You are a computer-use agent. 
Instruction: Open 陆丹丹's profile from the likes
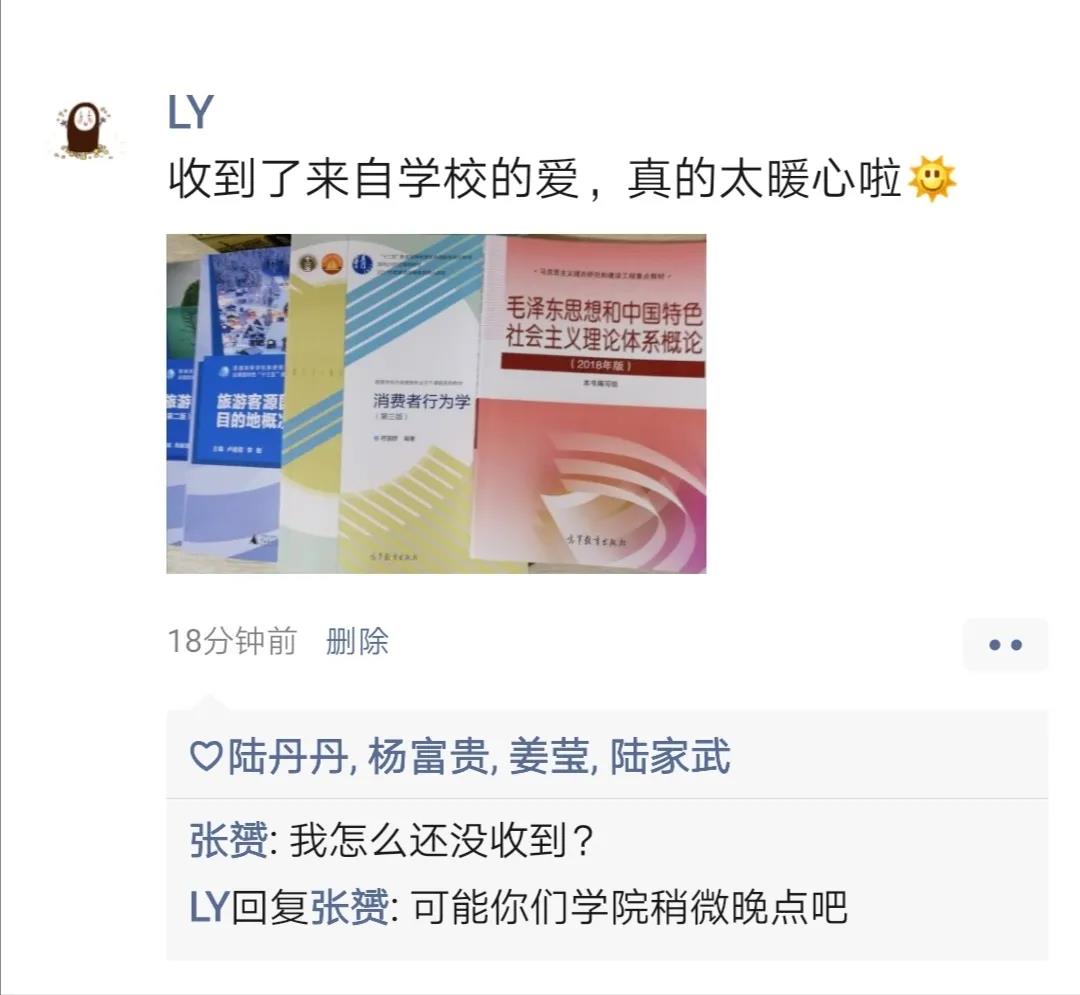coord(287,757)
